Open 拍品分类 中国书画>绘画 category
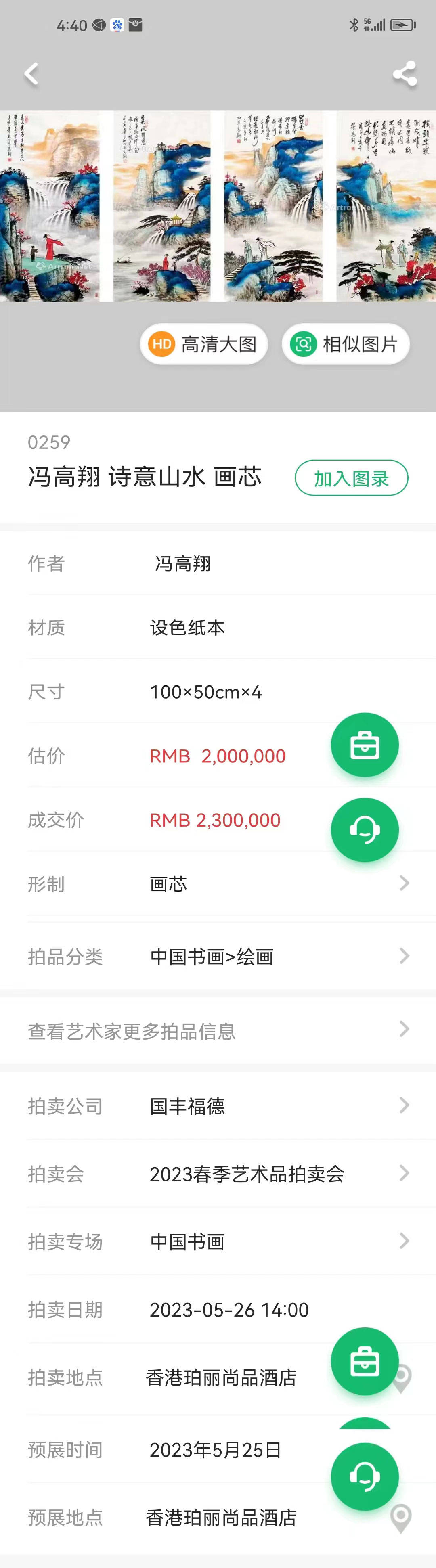Viewport: 436px width, 1568px height. point(218,956)
